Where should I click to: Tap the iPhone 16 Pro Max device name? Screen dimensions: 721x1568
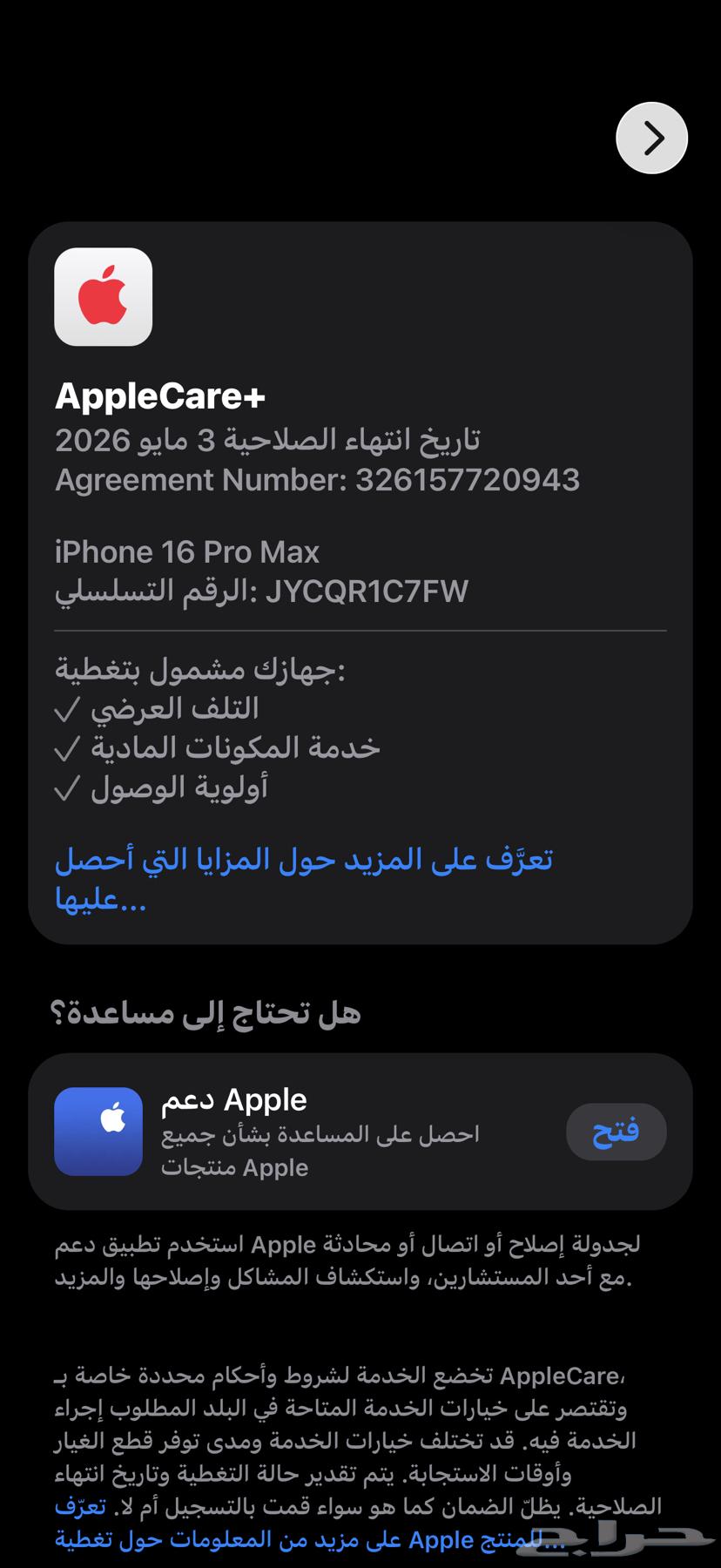187,551
